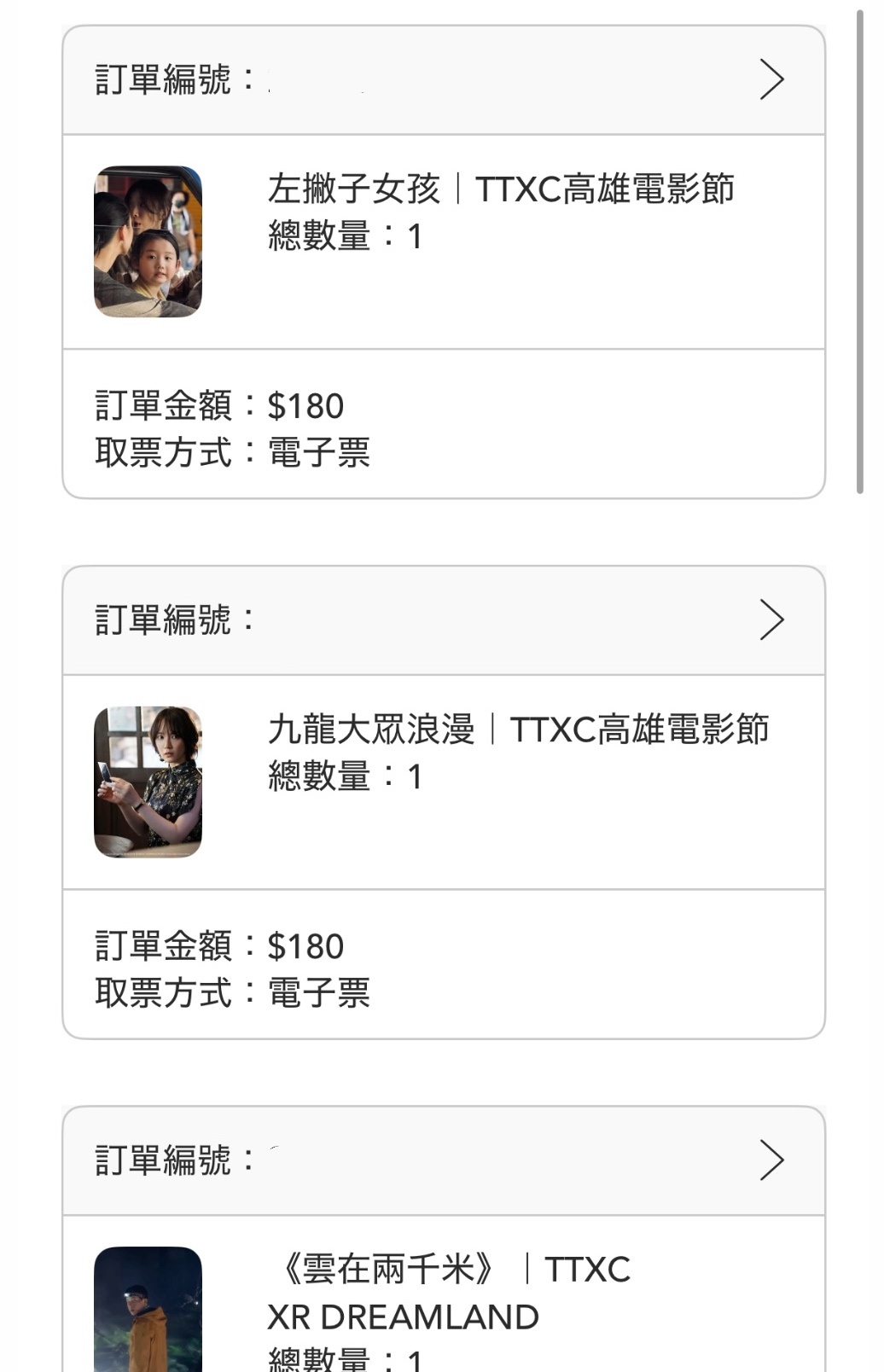The width and height of the screenshot is (884, 1372).
Task: Open order details for 九龍大眾浪漫 ticket
Action: pyautogui.click(x=771, y=620)
